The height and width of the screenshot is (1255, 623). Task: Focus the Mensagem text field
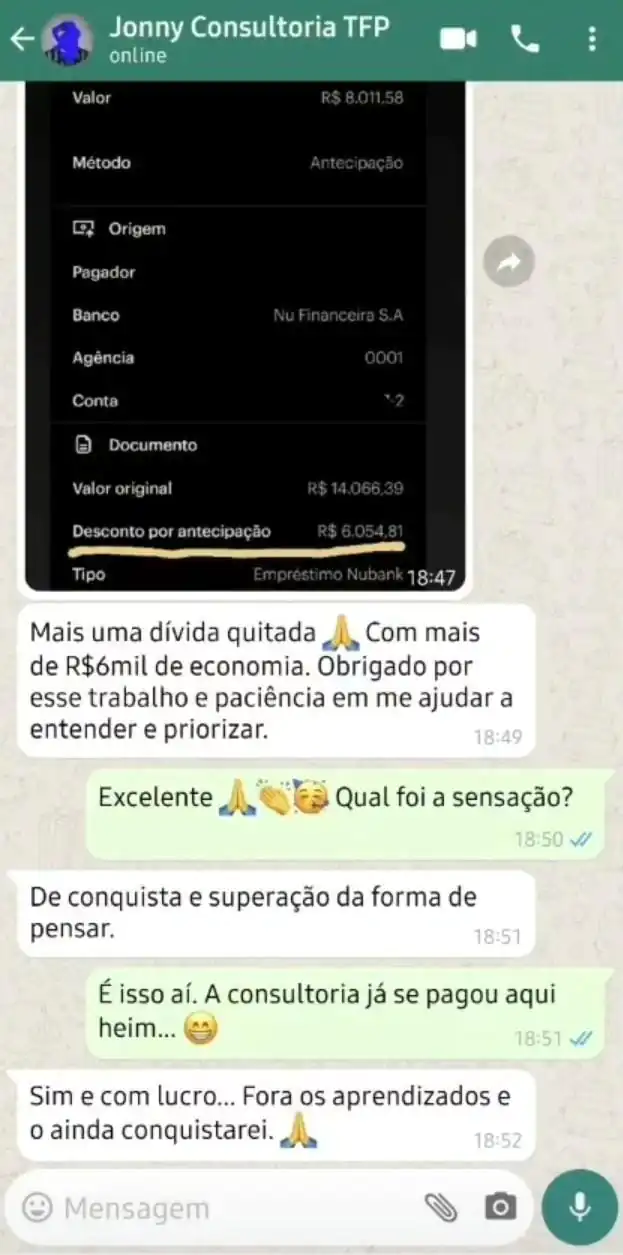pyautogui.click(x=230, y=1208)
